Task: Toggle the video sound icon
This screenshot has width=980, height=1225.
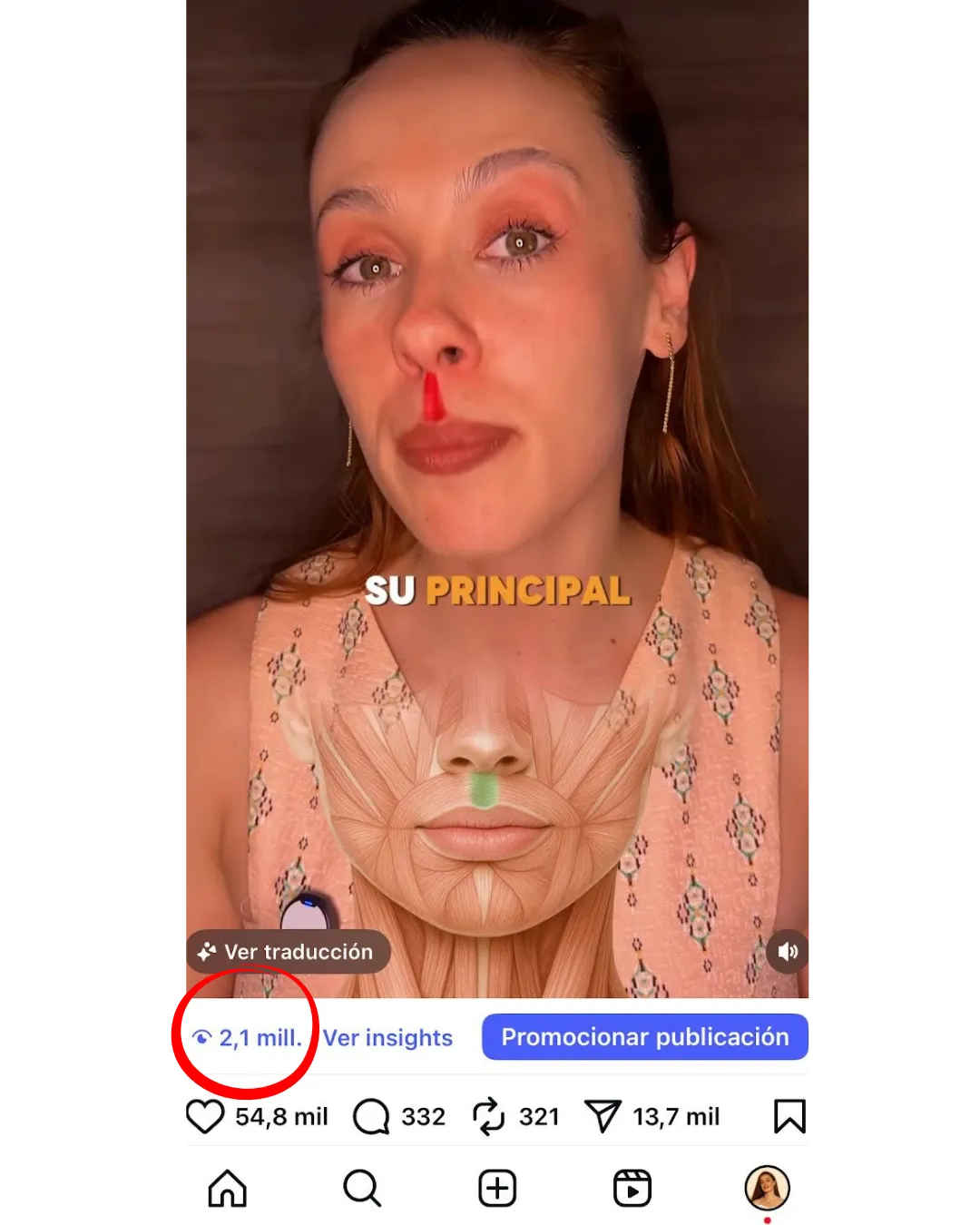Action: click(x=787, y=952)
